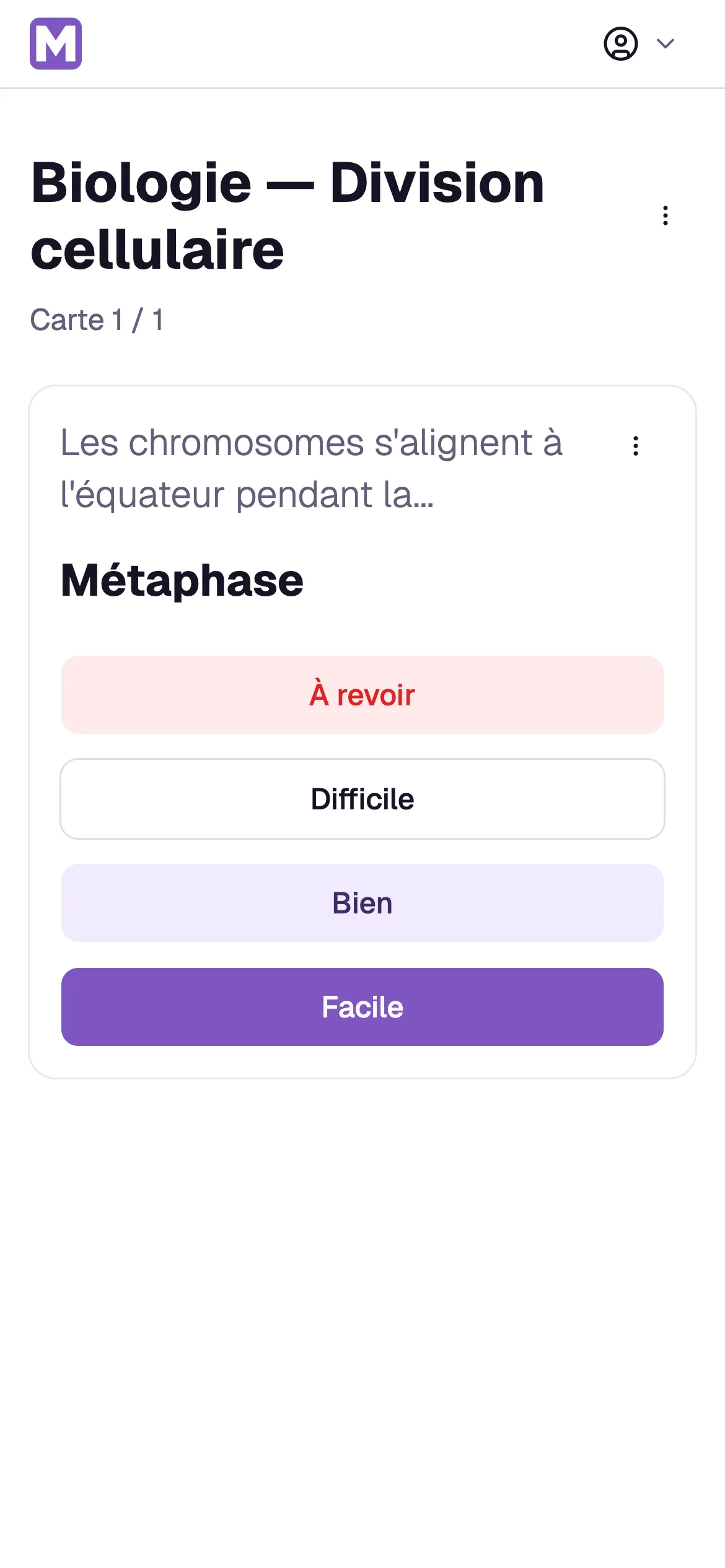Select the deck overflow menu icon
The width and height of the screenshot is (725, 1568).
tap(666, 215)
